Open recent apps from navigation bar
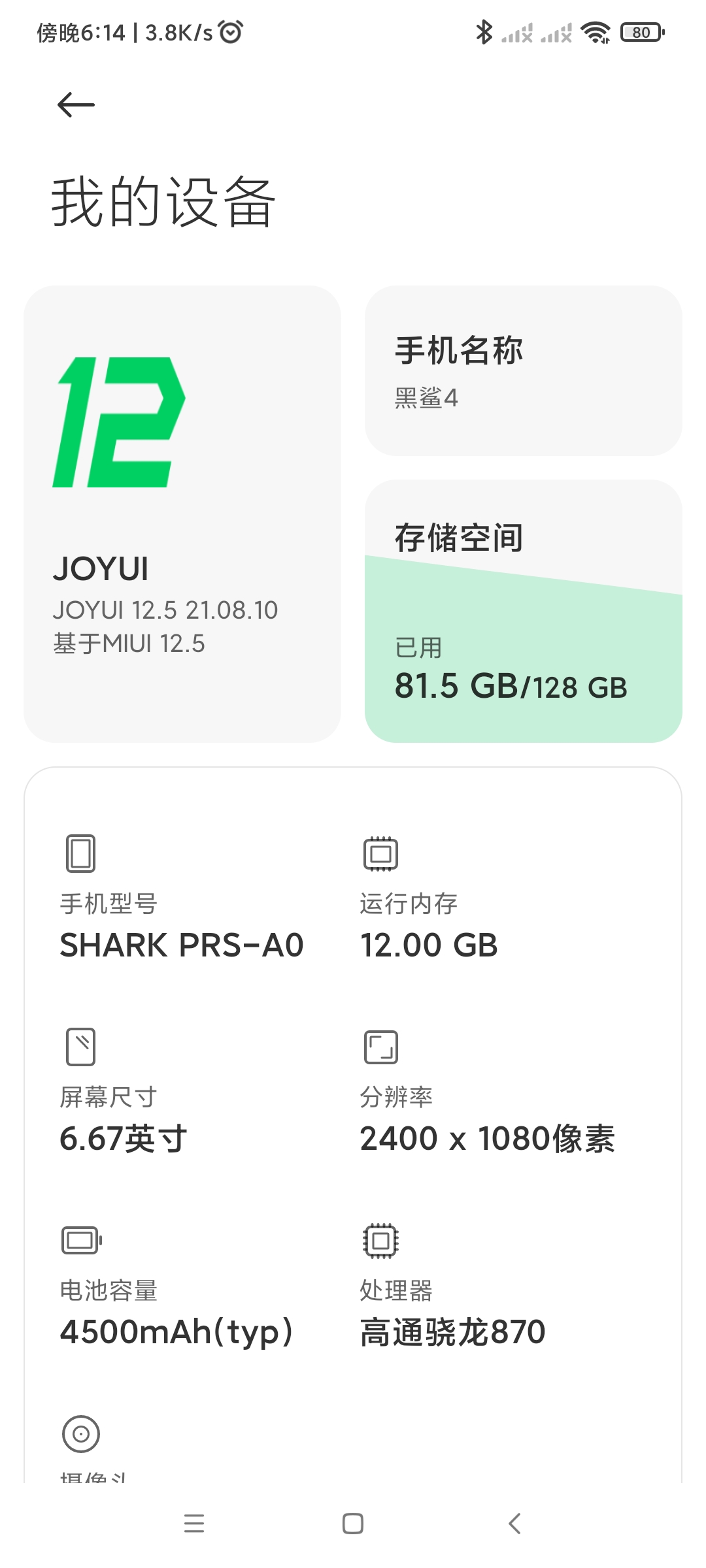Image resolution: width=706 pixels, height=1568 pixels. pos(194,1524)
